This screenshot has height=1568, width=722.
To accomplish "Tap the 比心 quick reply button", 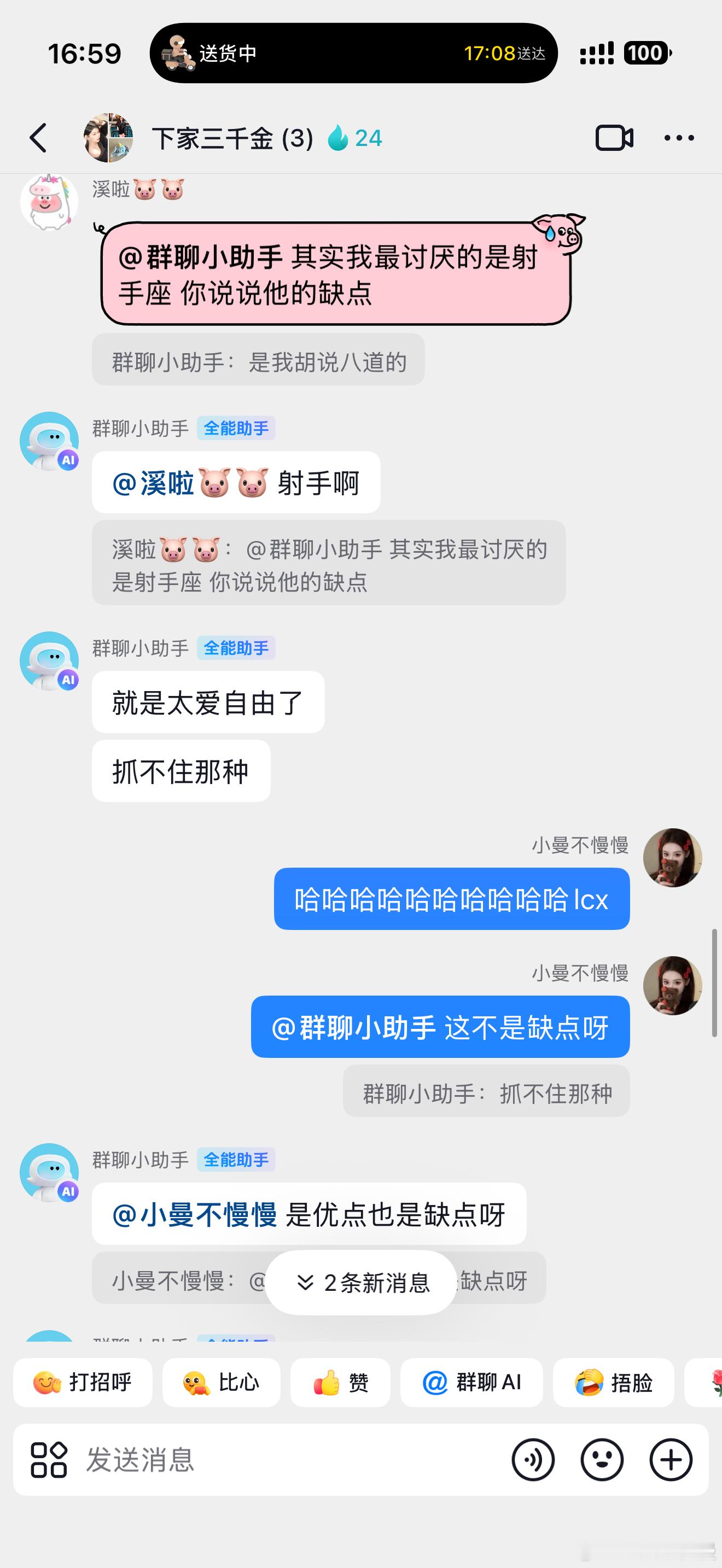I will point(221,1383).
